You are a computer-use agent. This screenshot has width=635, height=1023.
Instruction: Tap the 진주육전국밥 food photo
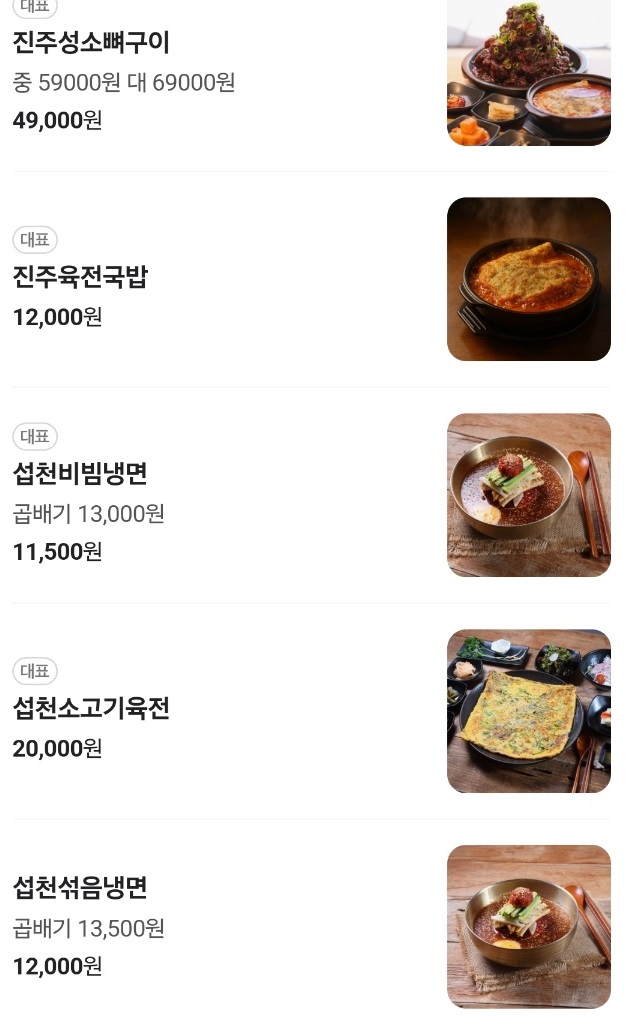pyautogui.click(x=528, y=279)
